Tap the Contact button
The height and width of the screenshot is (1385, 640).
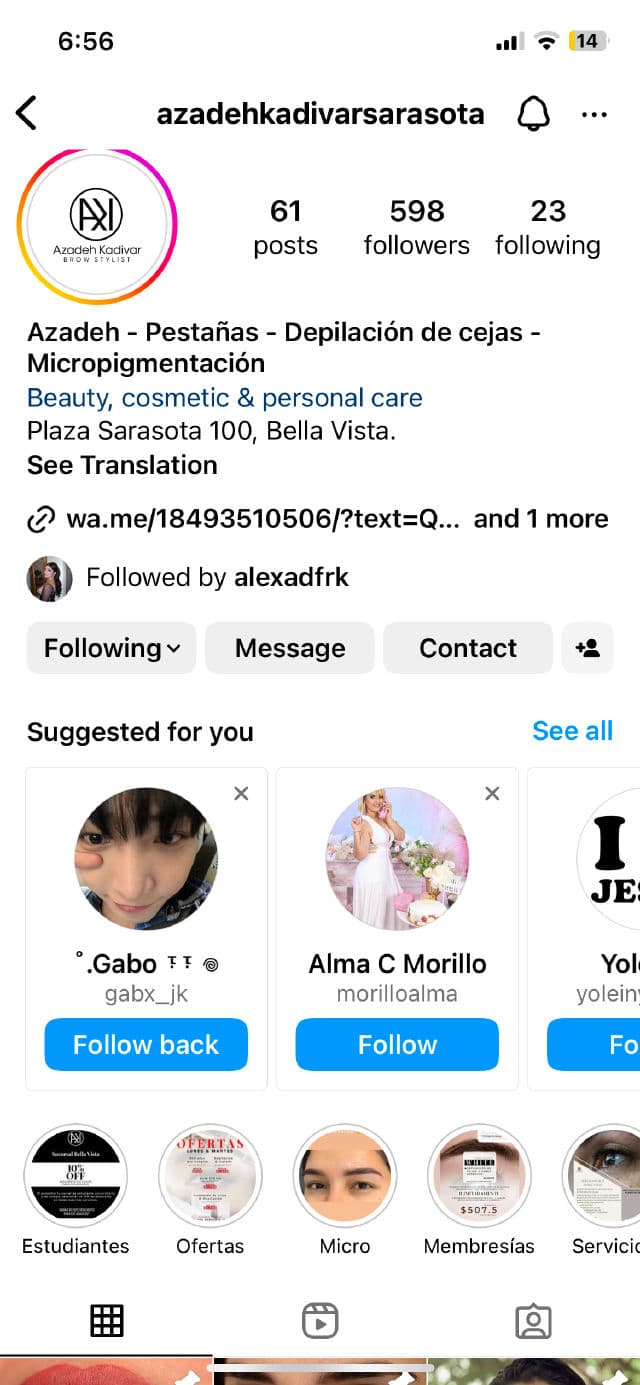tap(468, 648)
